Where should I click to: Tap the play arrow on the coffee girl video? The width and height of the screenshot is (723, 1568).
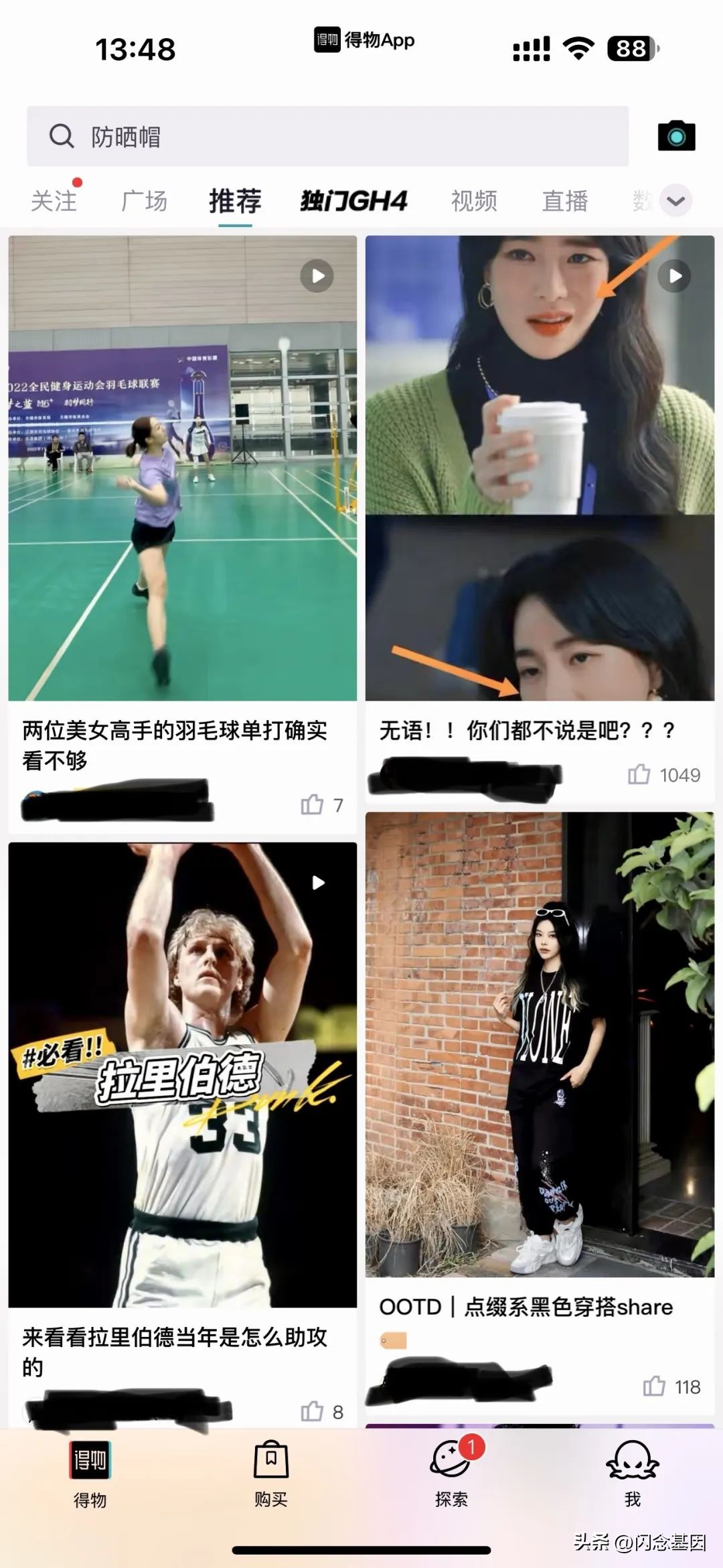click(675, 276)
